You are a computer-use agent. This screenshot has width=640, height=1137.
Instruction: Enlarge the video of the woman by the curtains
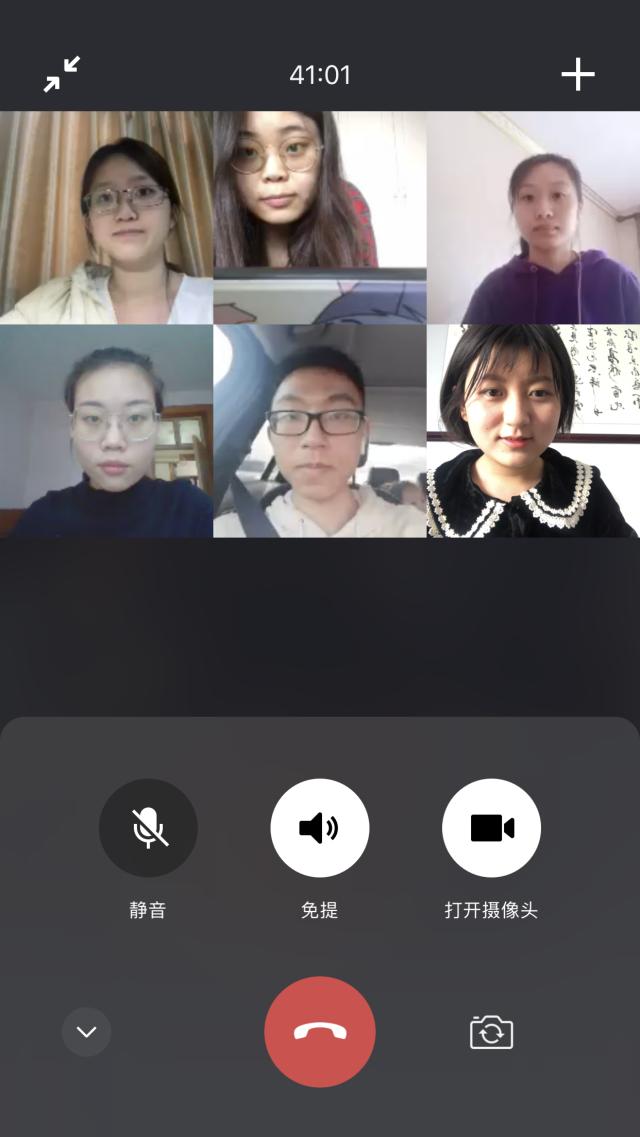pyautogui.click(x=106, y=217)
